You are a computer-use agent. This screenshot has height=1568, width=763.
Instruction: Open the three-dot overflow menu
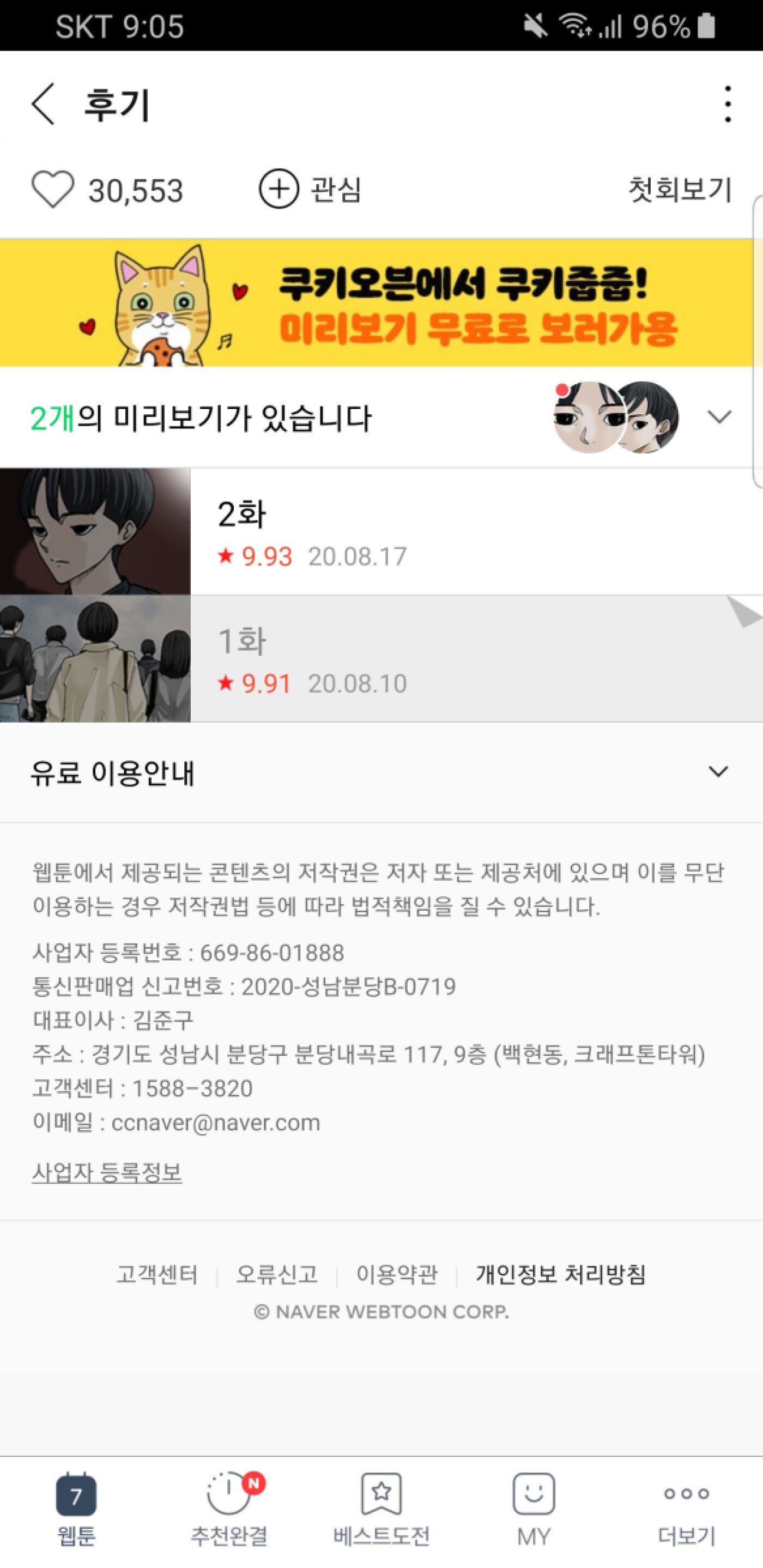pyautogui.click(x=725, y=104)
